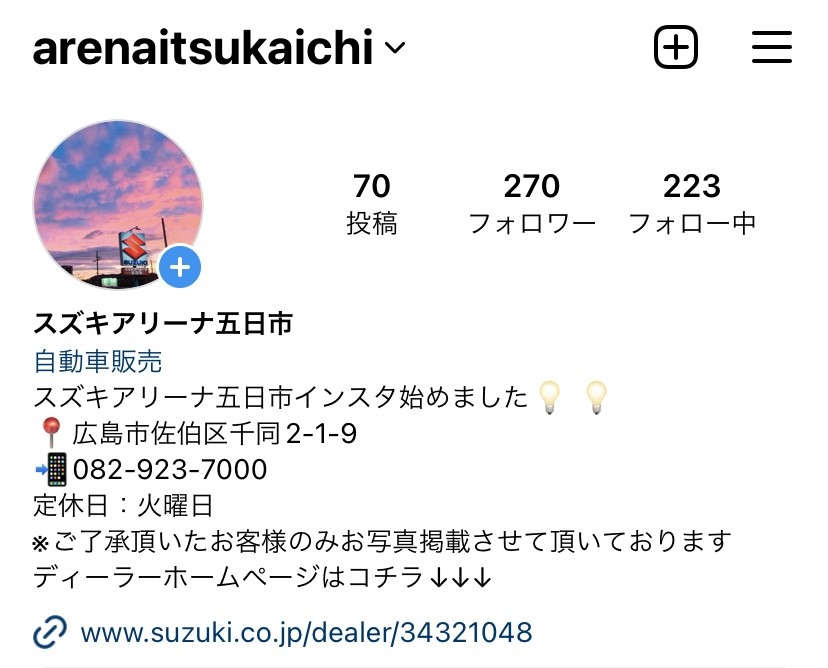Add a story from the profile picture
828x668 pixels.
click(180, 267)
